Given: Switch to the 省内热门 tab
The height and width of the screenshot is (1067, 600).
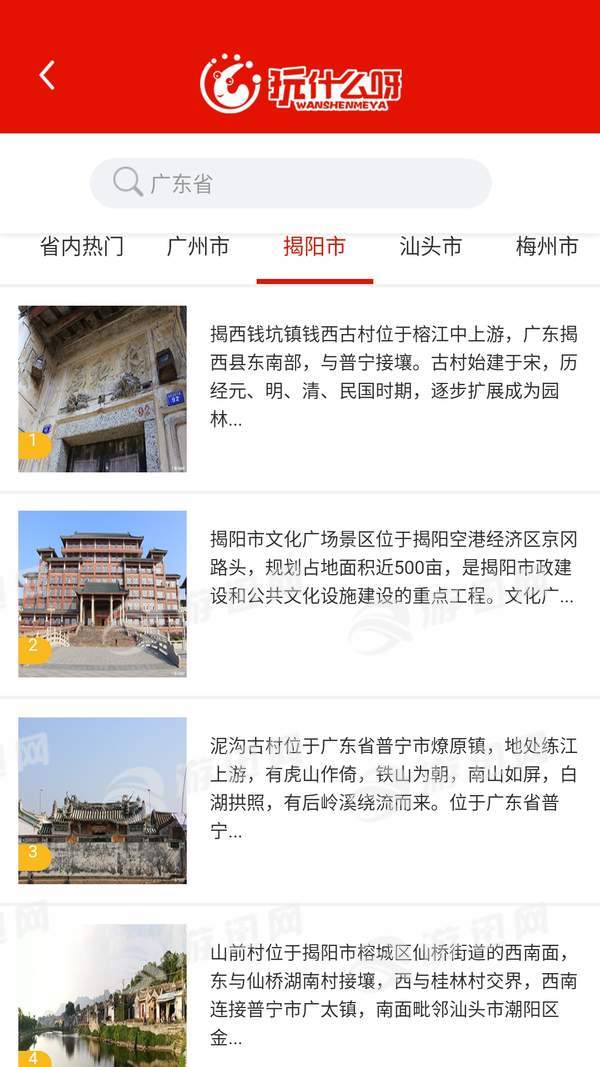Looking at the screenshot, I should [x=82, y=246].
